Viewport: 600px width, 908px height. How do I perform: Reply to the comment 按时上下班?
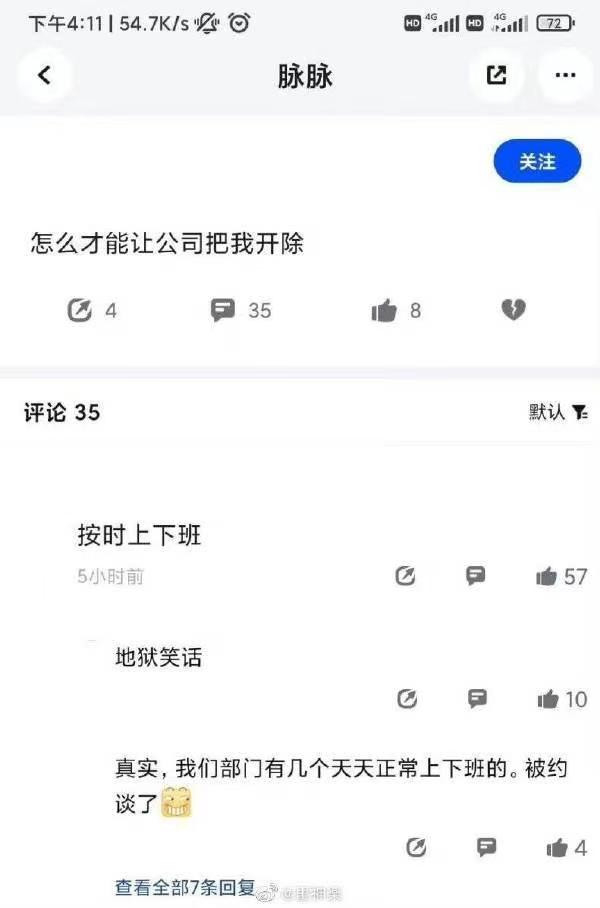(x=476, y=576)
